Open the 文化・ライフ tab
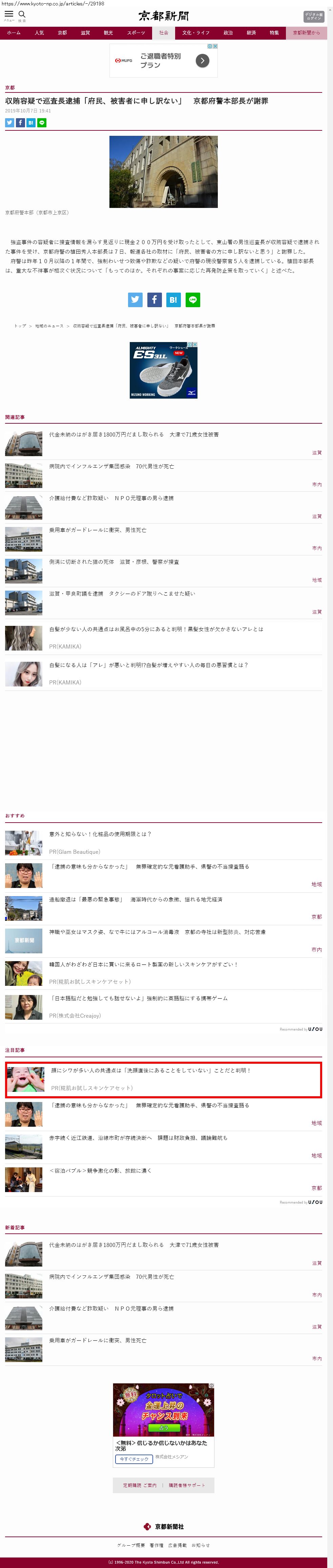This screenshot has width=333, height=1568. pos(195,33)
